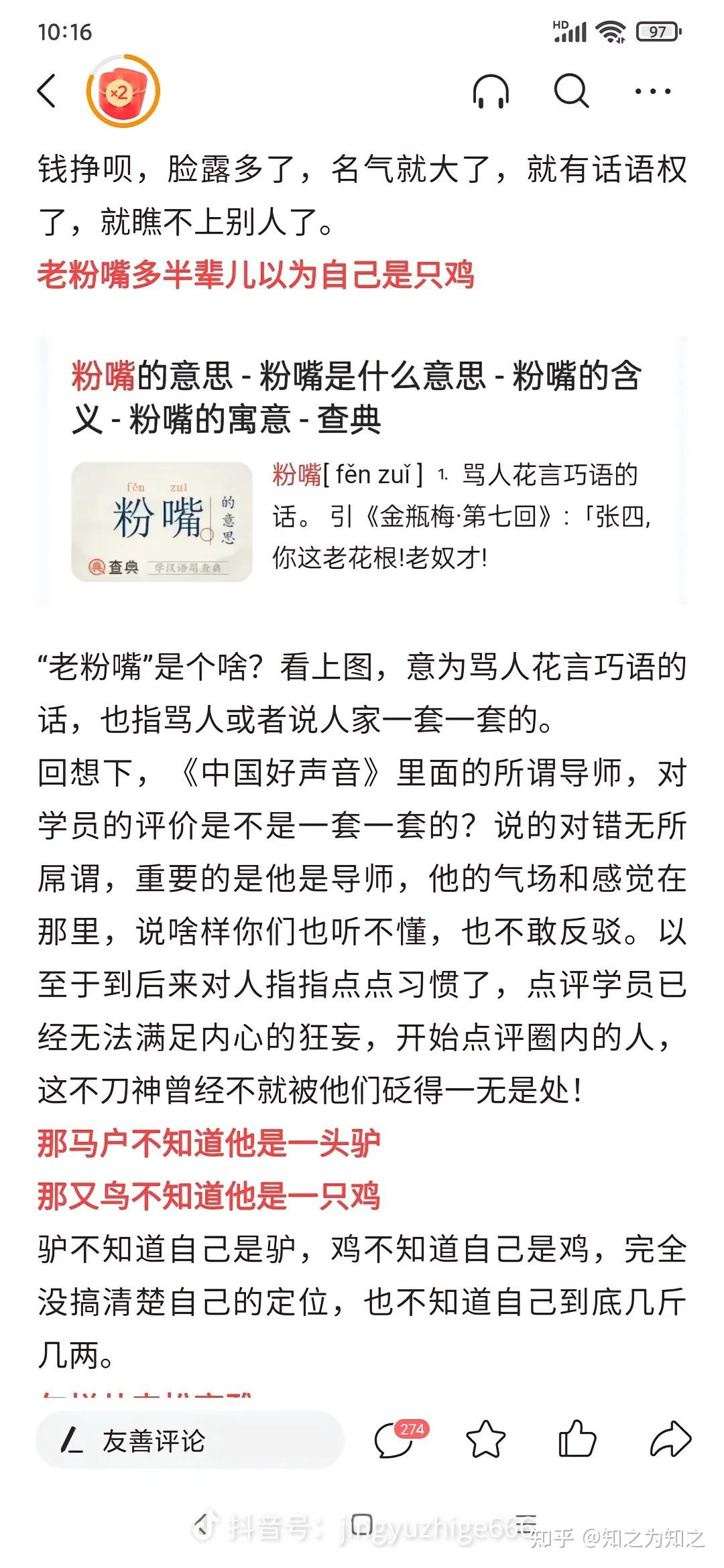The width and height of the screenshot is (724, 1568).
Task: Open the red envelope x2 reward
Action: [123, 91]
